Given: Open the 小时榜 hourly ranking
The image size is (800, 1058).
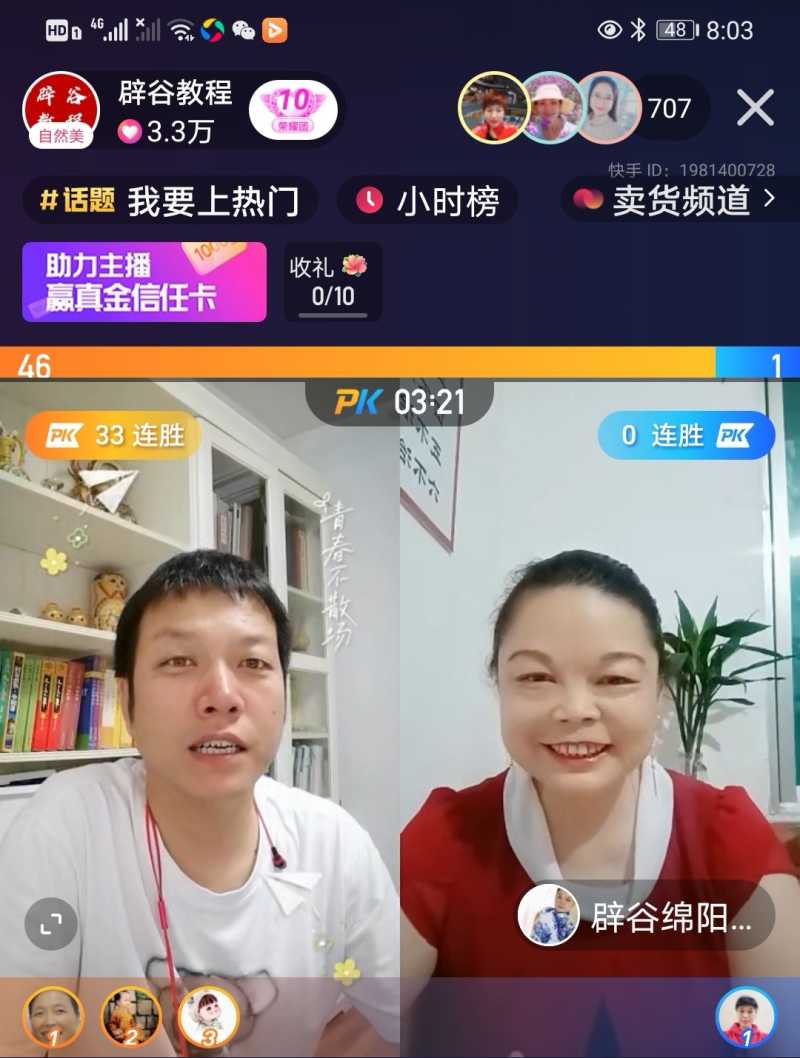Looking at the screenshot, I should 428,202.
